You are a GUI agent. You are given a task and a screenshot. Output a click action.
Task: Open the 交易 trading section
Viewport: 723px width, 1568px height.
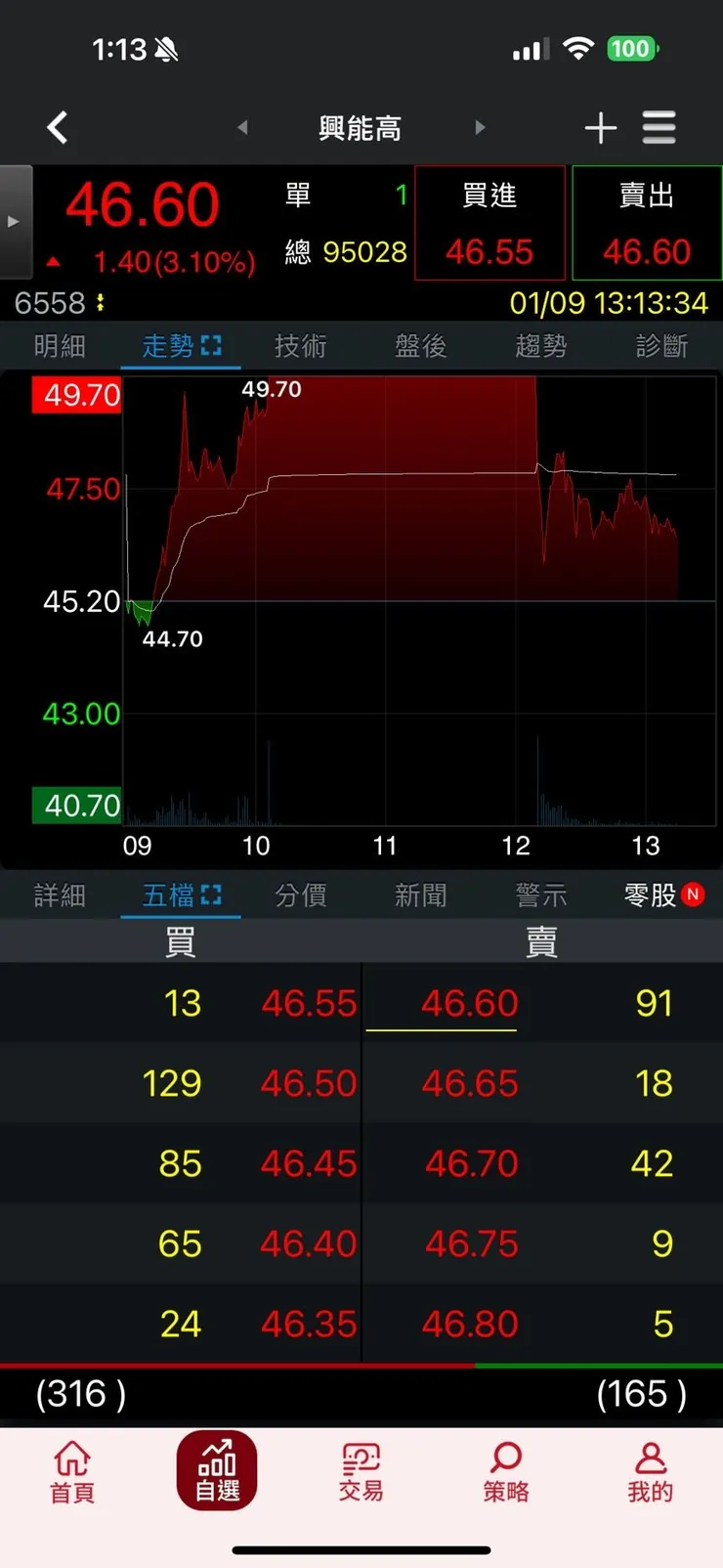click(361, 1471)
